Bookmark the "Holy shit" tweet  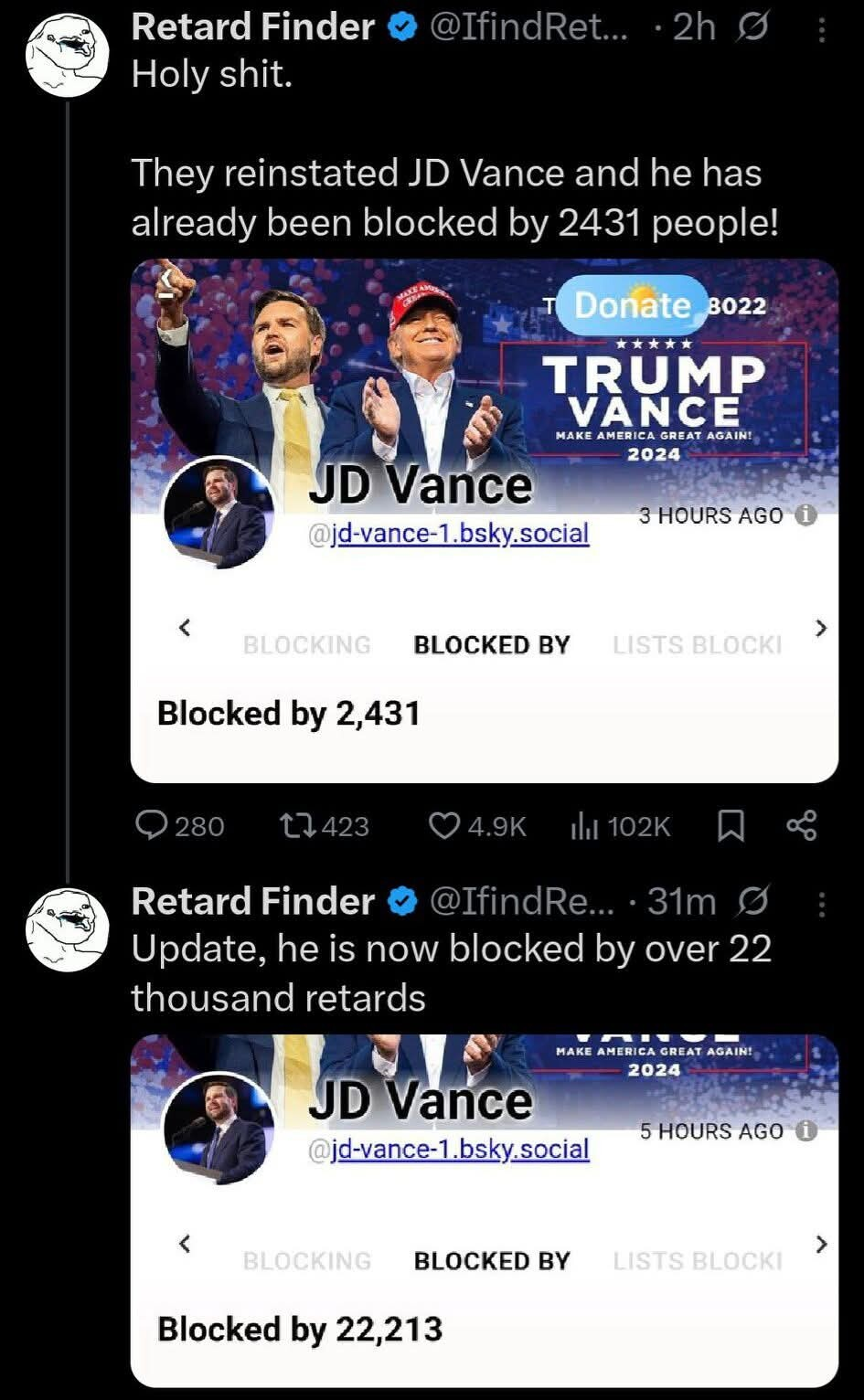[x=730, y=826]
